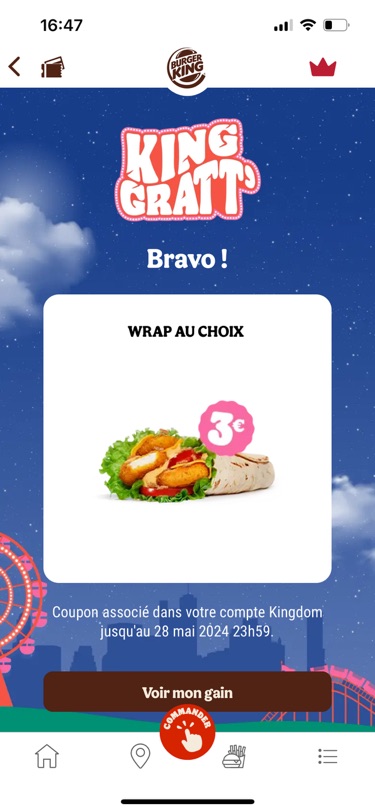Open the list menu tab
The width and height of the screenshot is (375, 812).
point(328,757)
